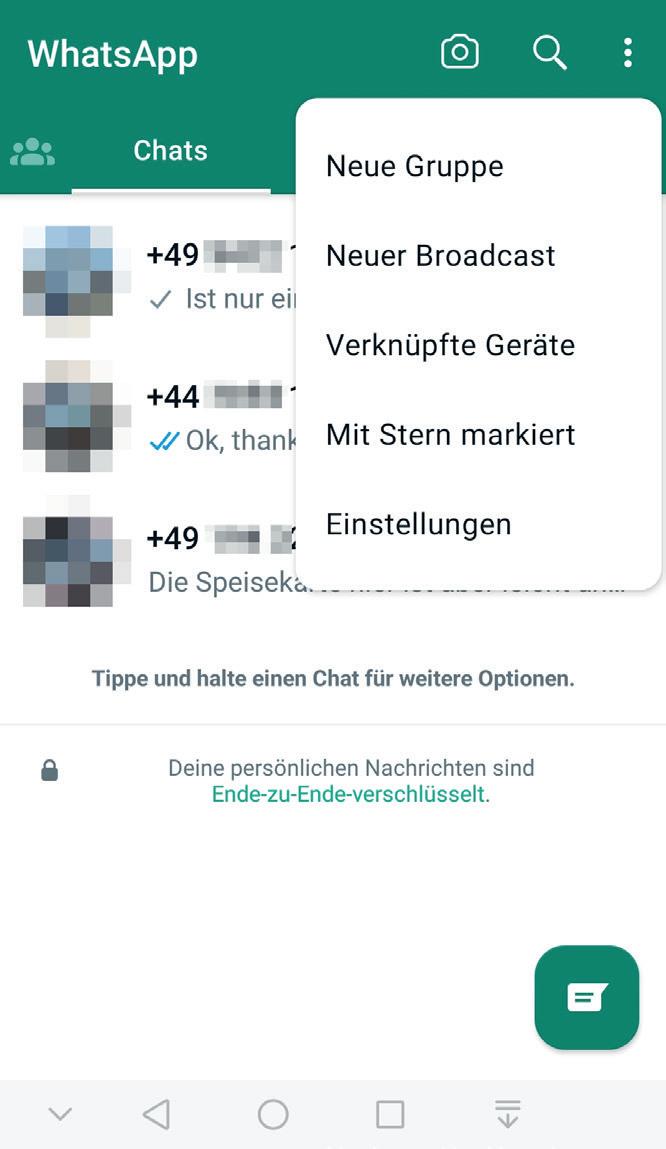Viewport: 666px width, 1149px height.
Task: Tap the search magnifier icon
Action: click(x=549, y=52)
